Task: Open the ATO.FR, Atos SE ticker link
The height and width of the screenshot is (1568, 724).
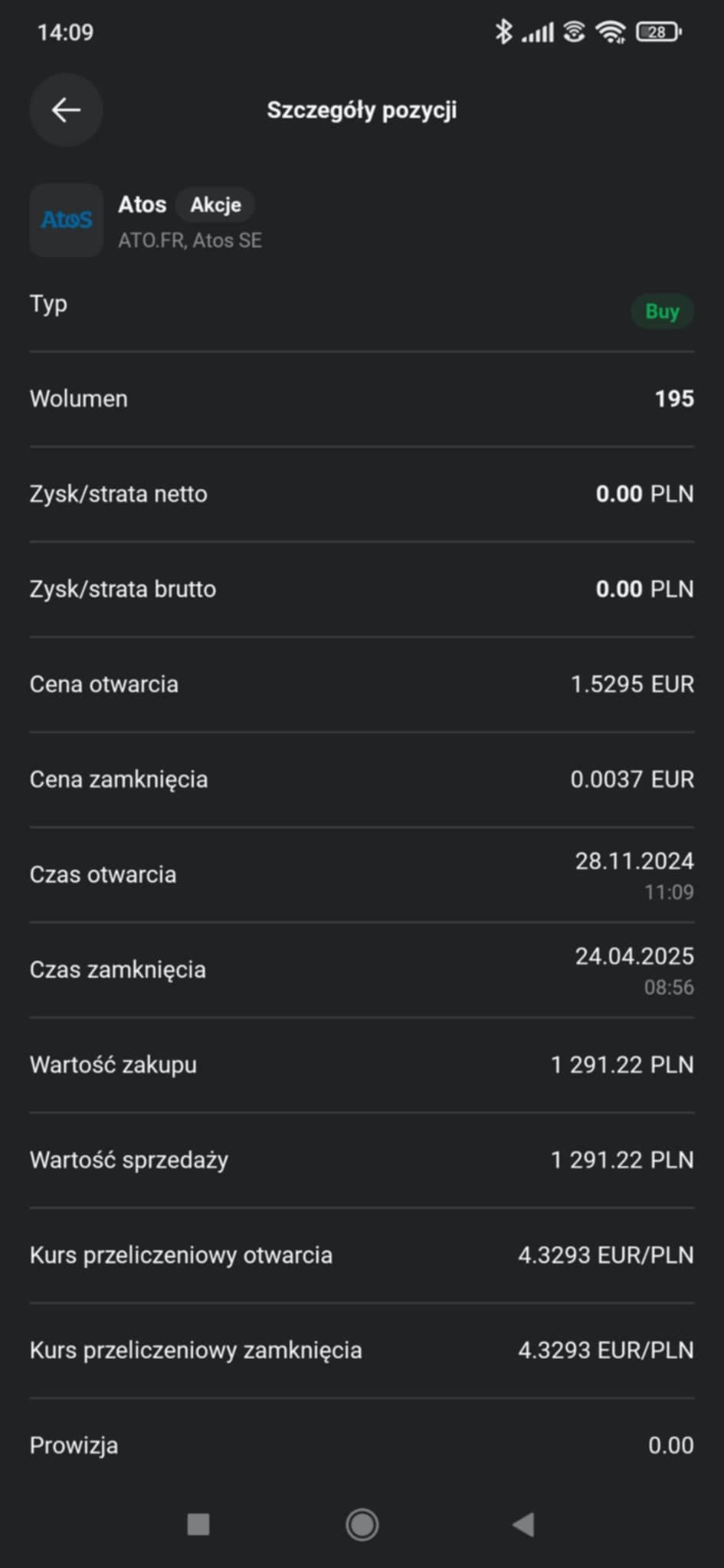Action: (190, 240)
